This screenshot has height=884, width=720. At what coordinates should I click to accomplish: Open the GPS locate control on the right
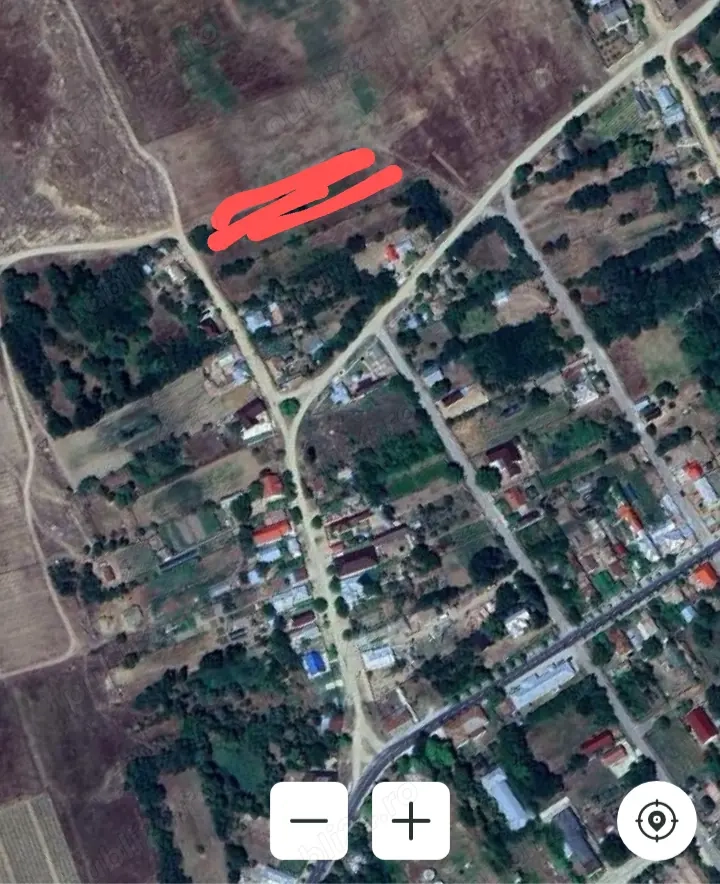659,822
